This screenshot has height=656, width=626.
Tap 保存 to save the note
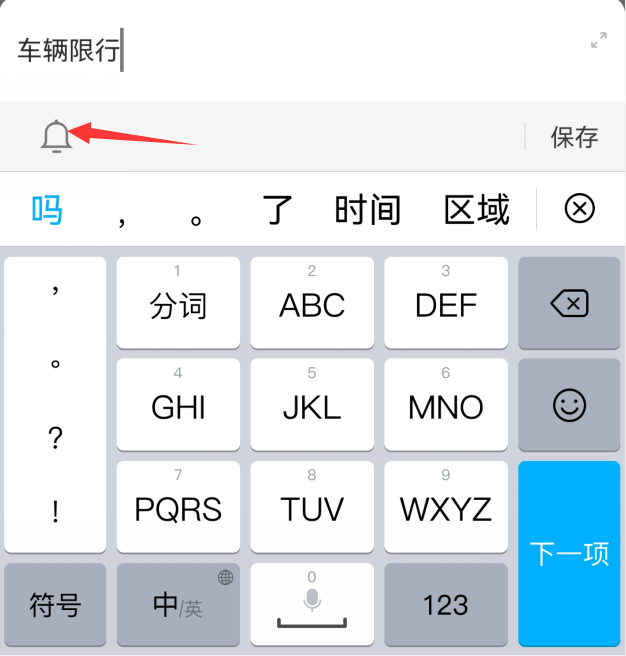point(574,137)
